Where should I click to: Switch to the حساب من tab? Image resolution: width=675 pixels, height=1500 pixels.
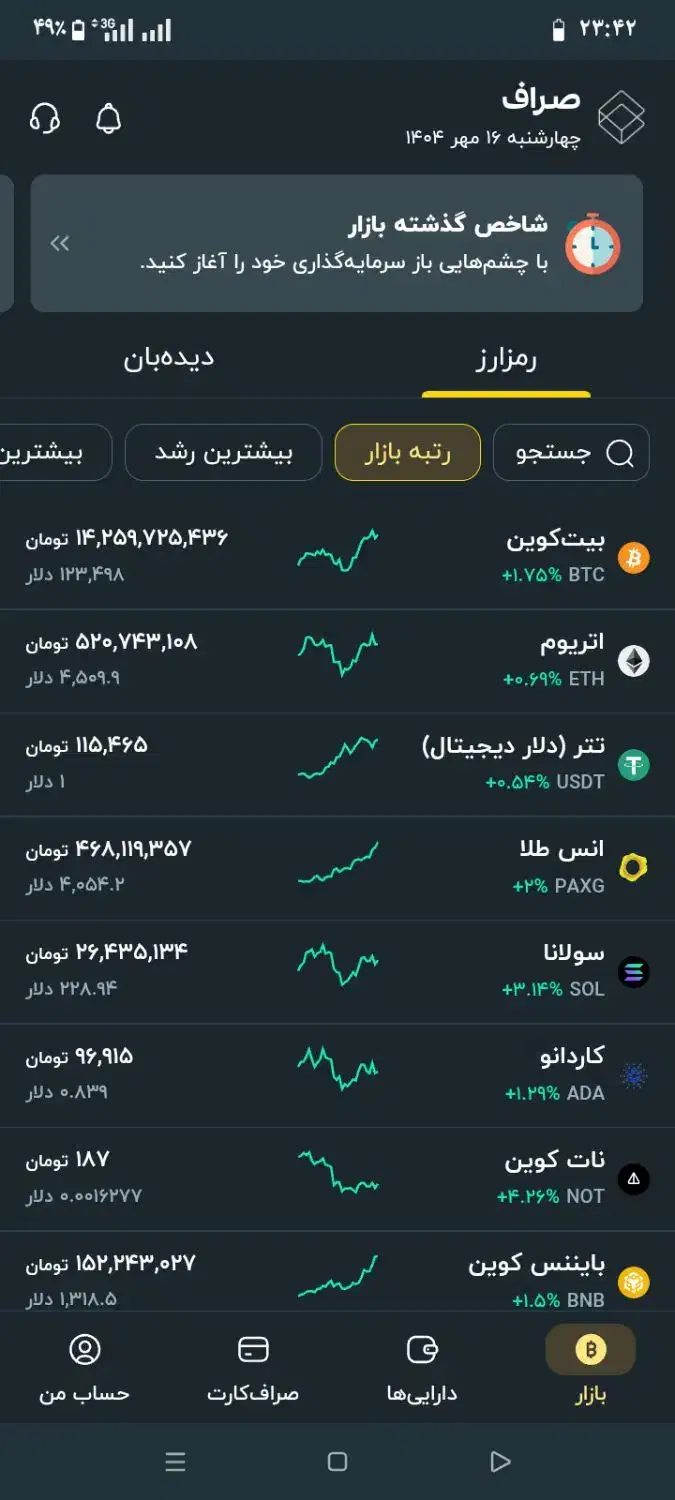point(85,1367)
